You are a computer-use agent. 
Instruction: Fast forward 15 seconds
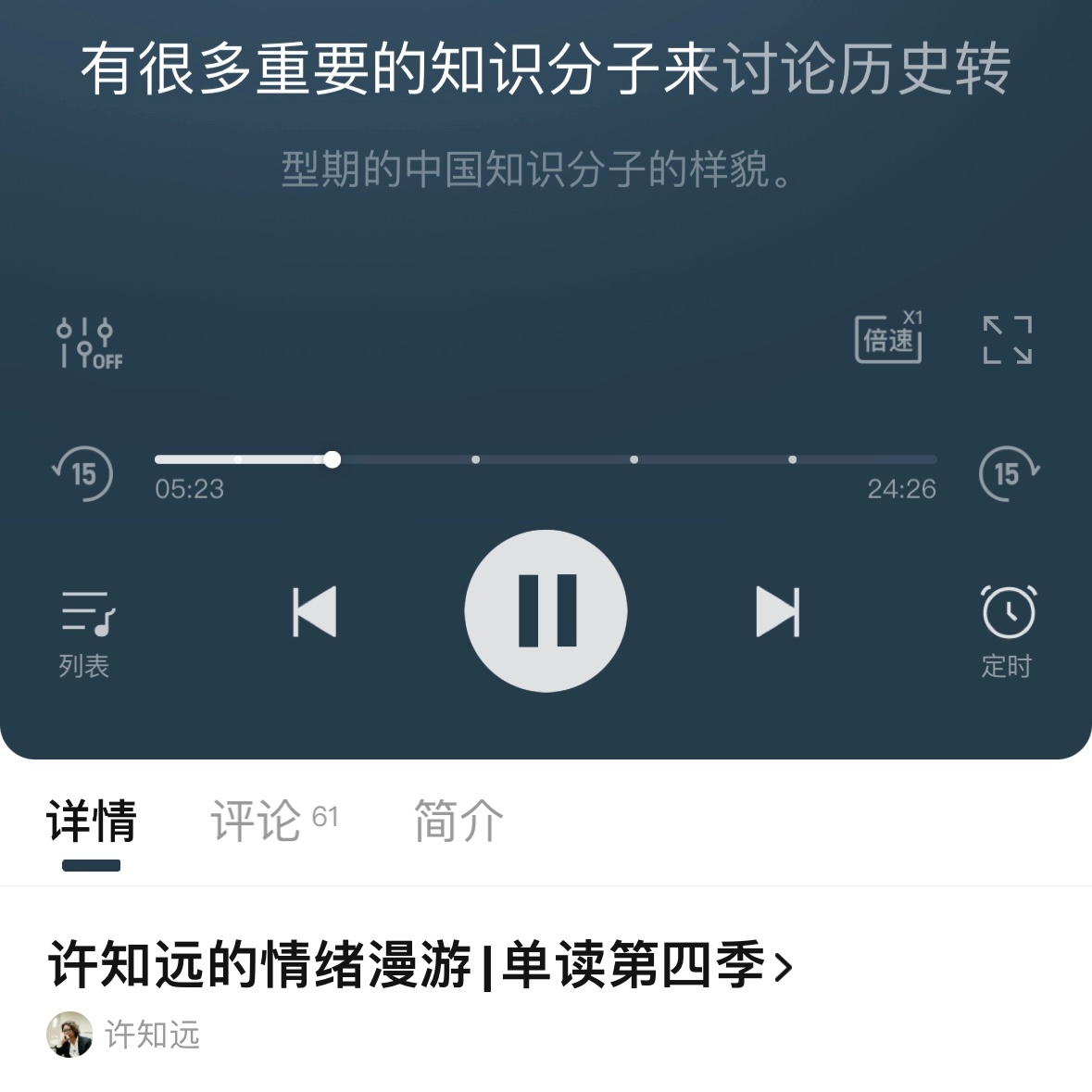1008,474
